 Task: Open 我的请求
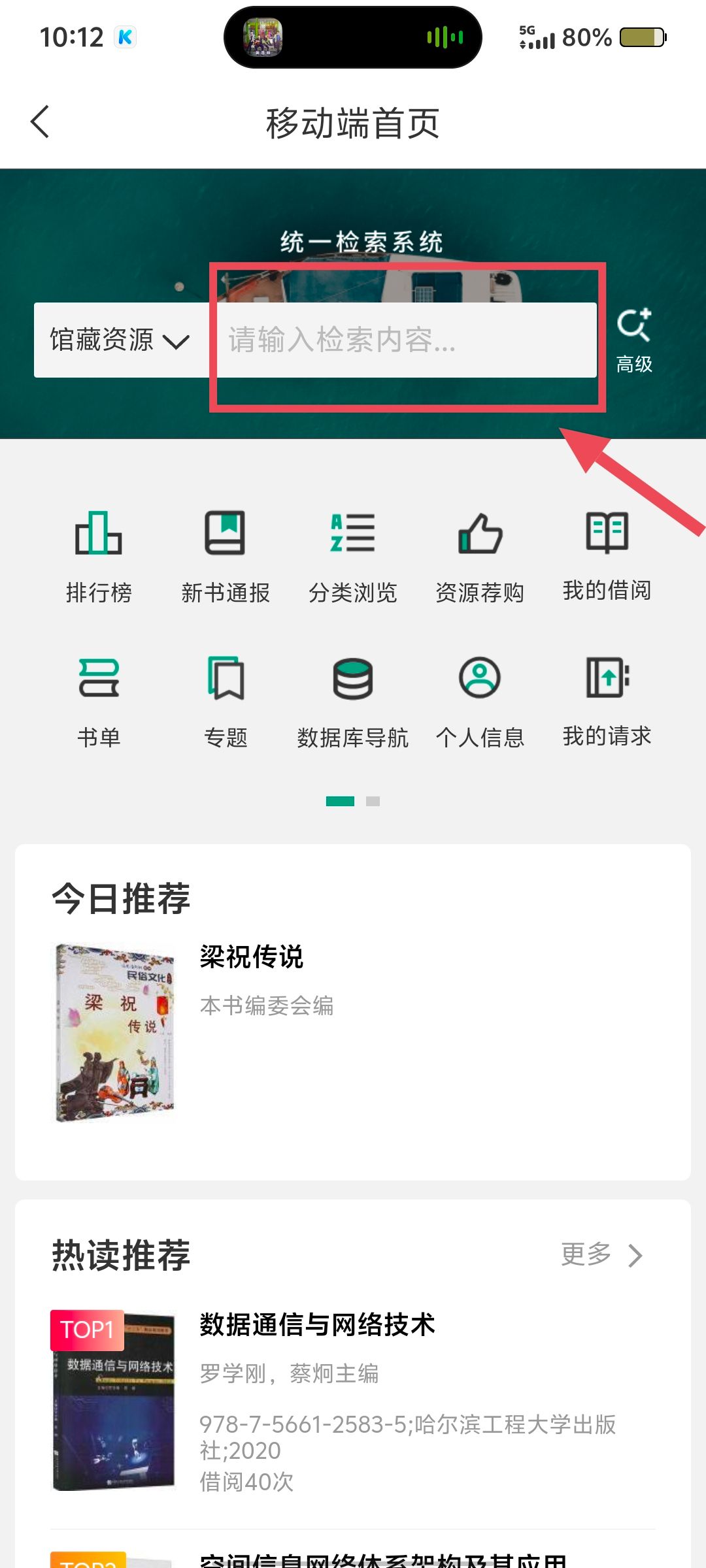607,700
